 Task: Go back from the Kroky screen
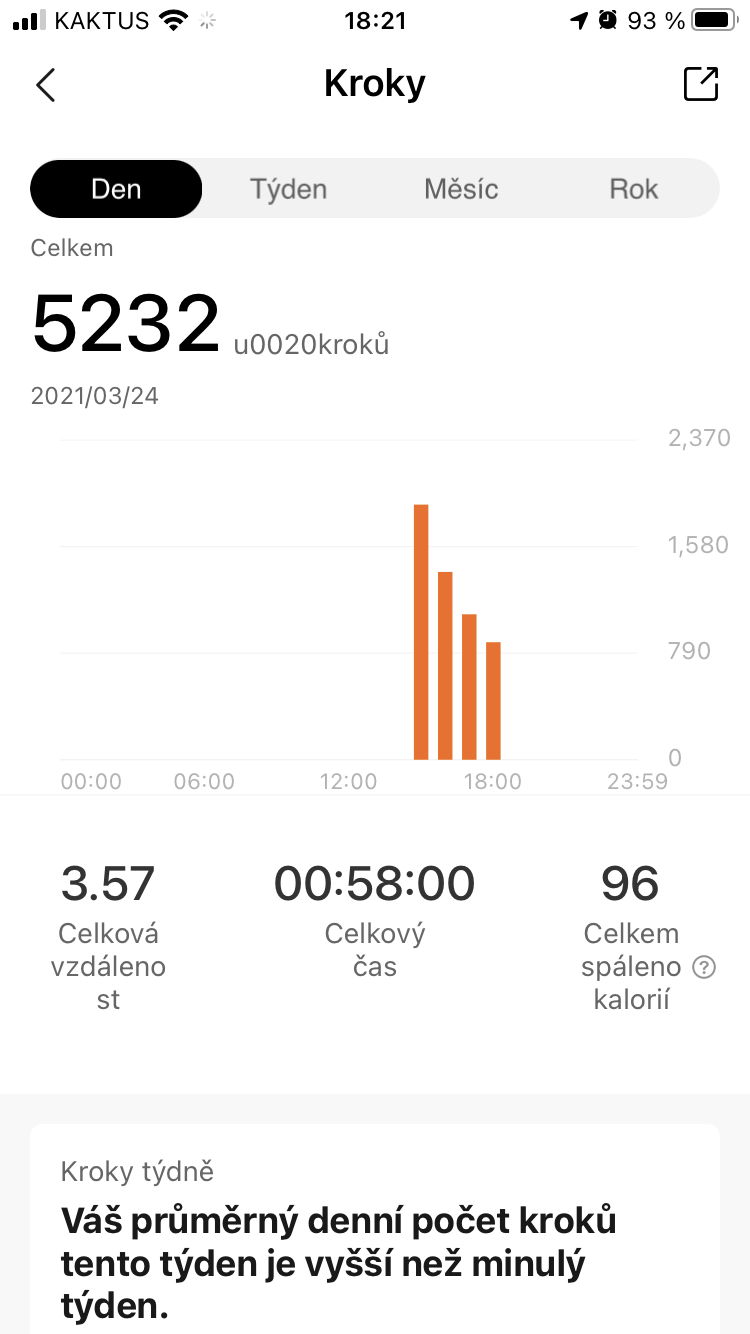[45, 85]
